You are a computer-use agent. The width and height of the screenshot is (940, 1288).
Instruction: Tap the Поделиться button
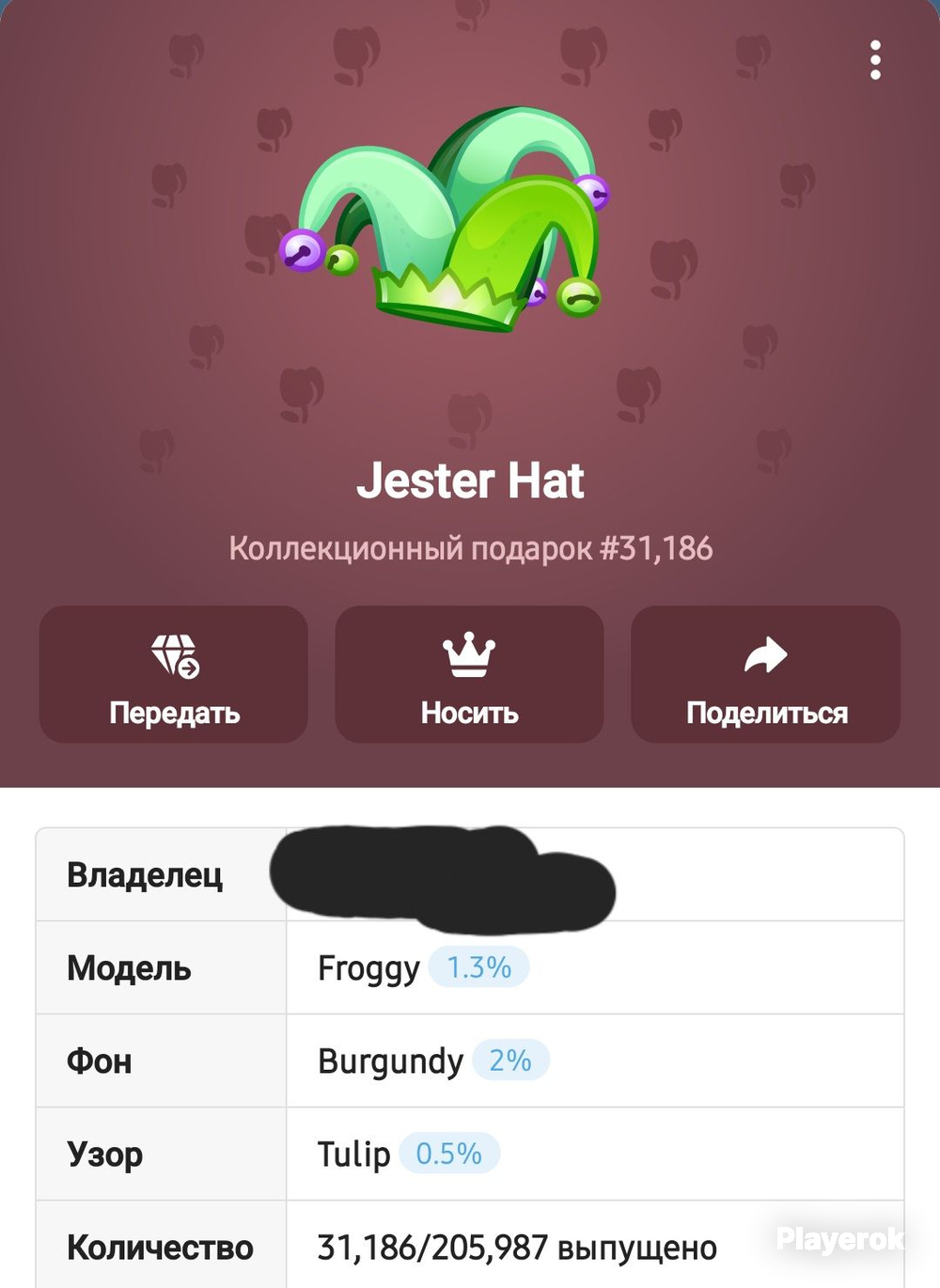click(x=766, y=677)
